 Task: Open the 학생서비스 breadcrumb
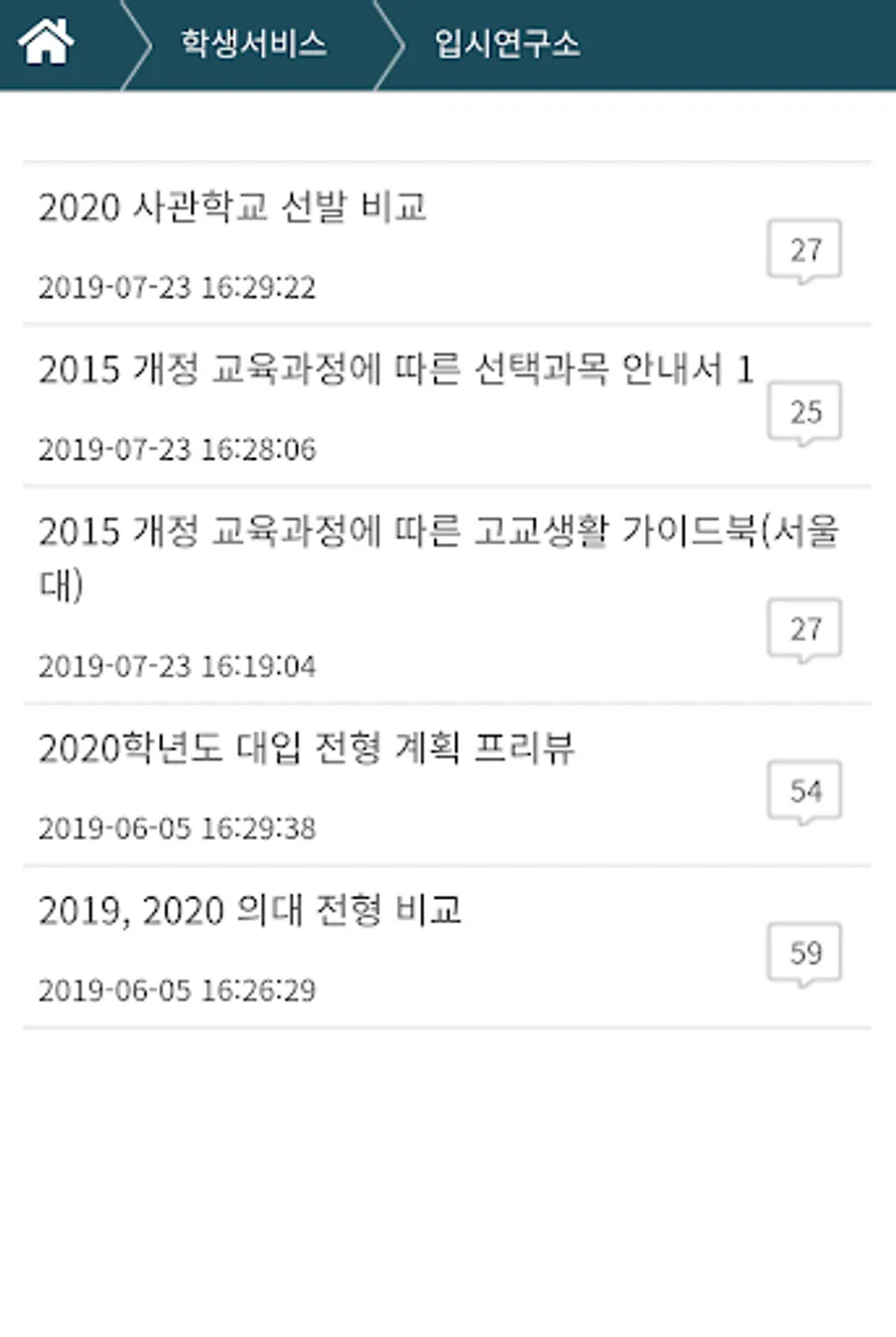click(x=253, y=43)
